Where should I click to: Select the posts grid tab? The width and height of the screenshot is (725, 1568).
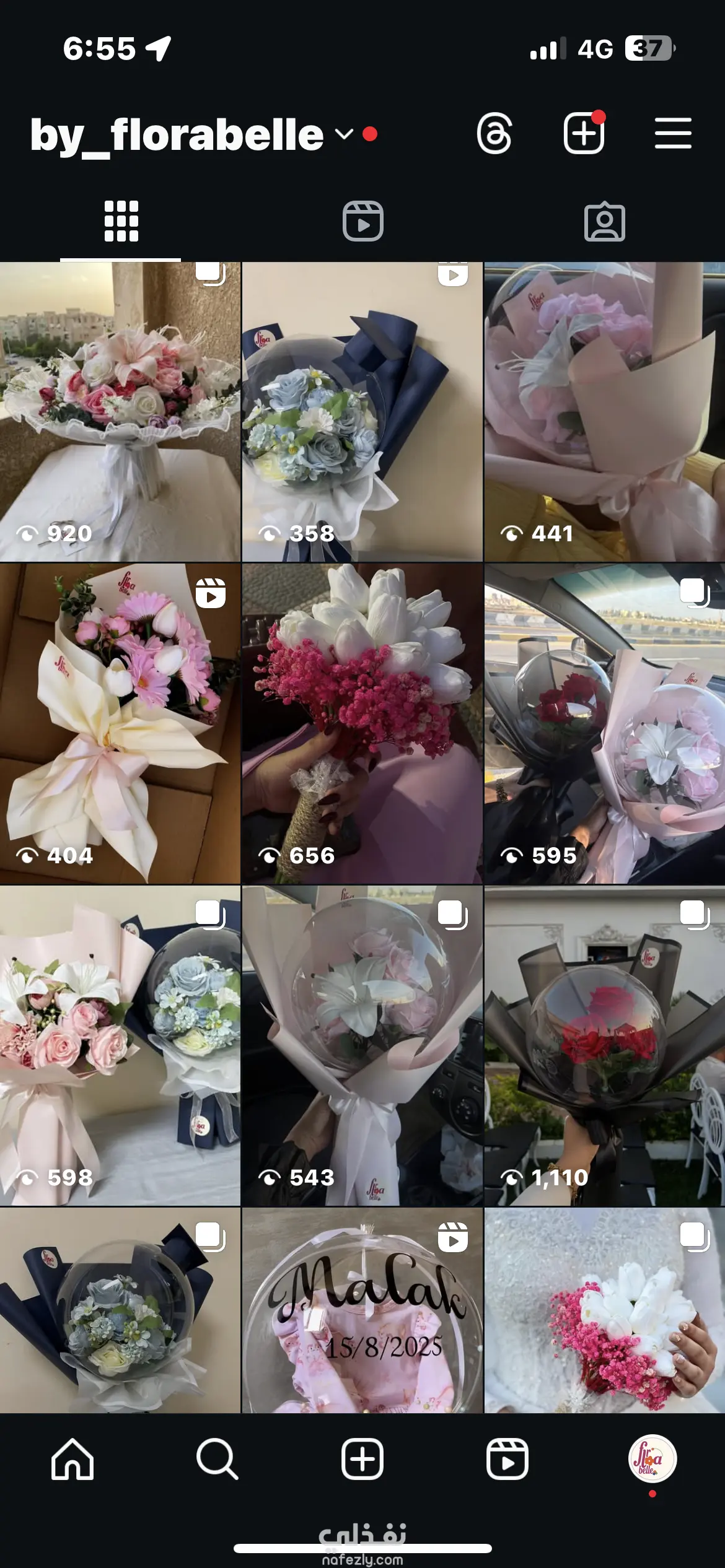coord(121,221)
